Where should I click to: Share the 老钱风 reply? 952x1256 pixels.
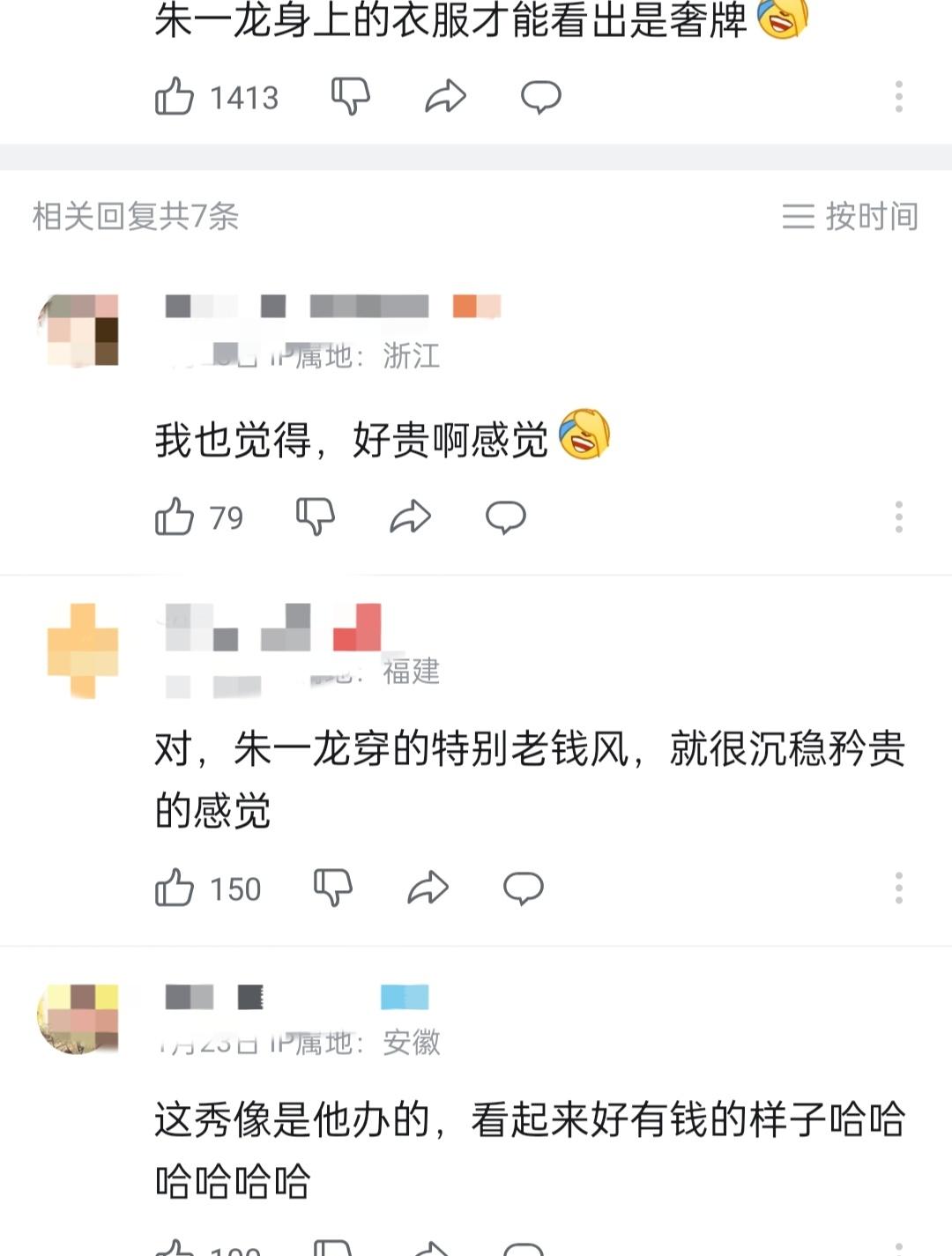[428, 888]
